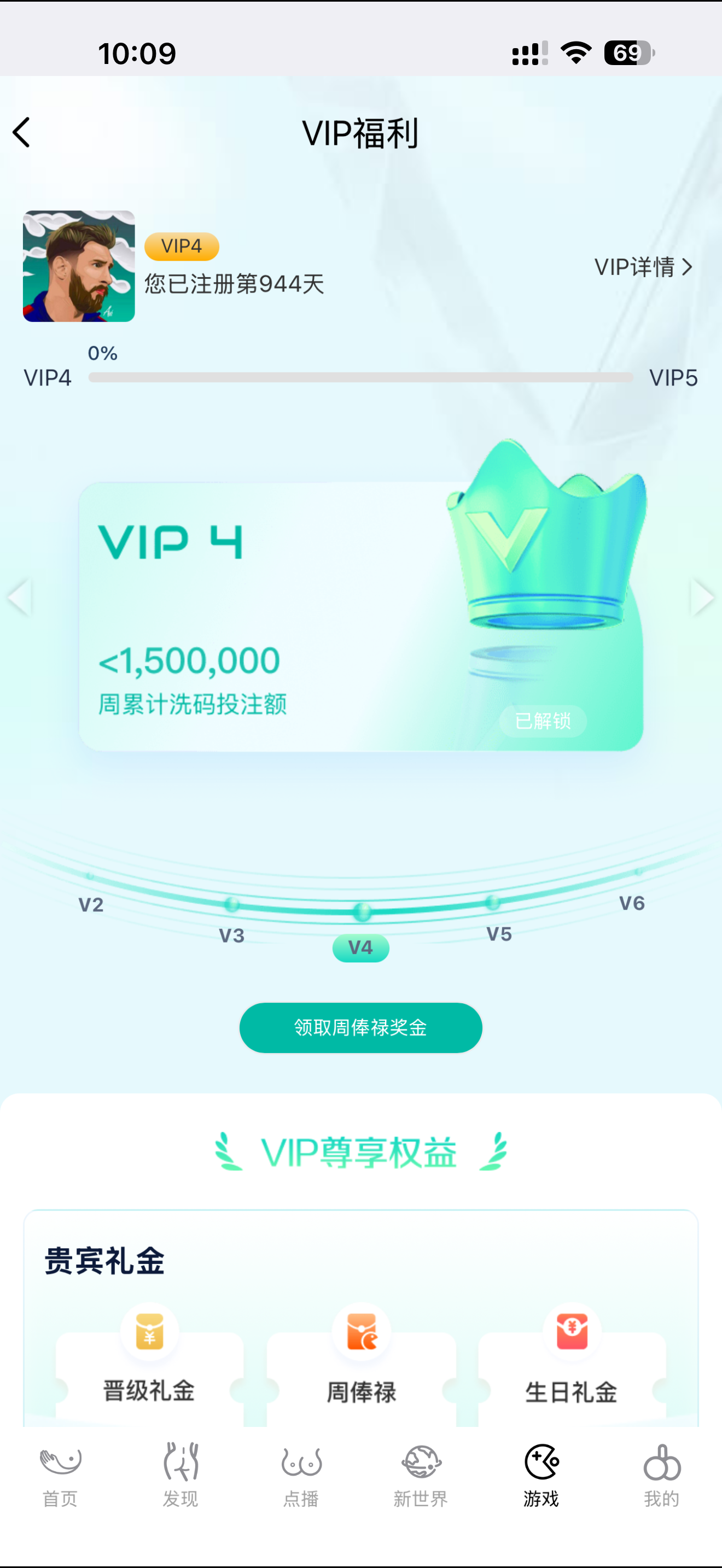The image size is (722, 1568).
Task: Switch to the 发现 tab
Action: pos(180,1476)
